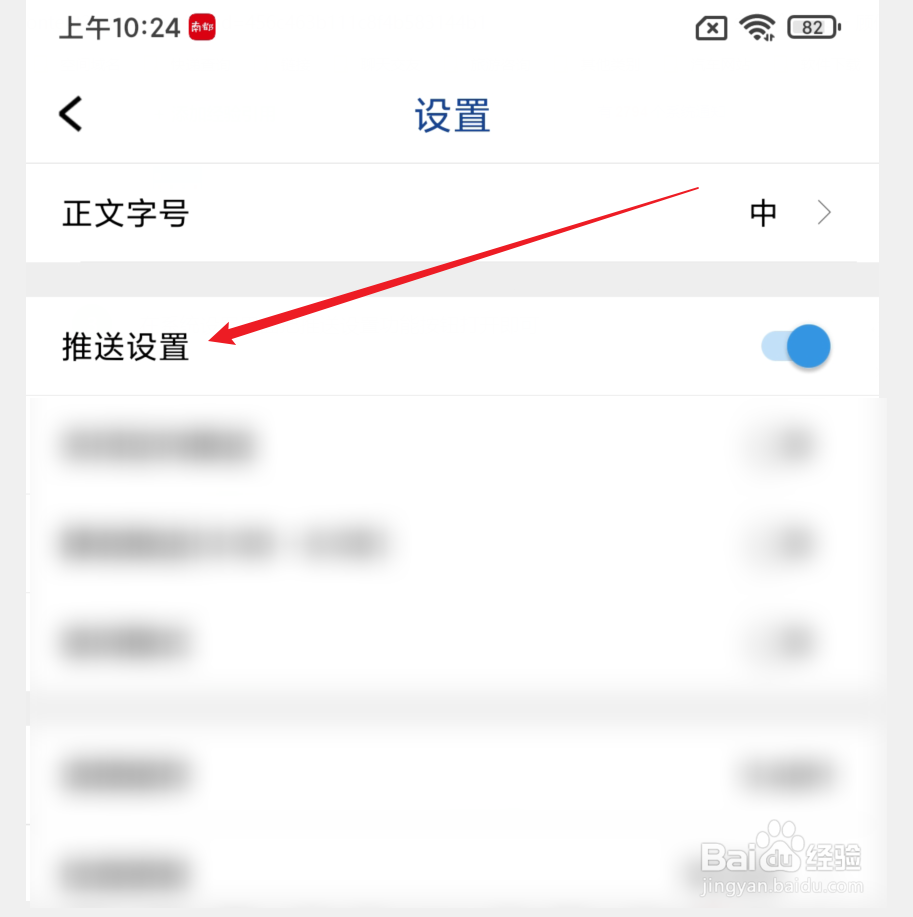913x917 pixels.
Task: Tap the bottom blurred settings row
Action: click(456, 874)
